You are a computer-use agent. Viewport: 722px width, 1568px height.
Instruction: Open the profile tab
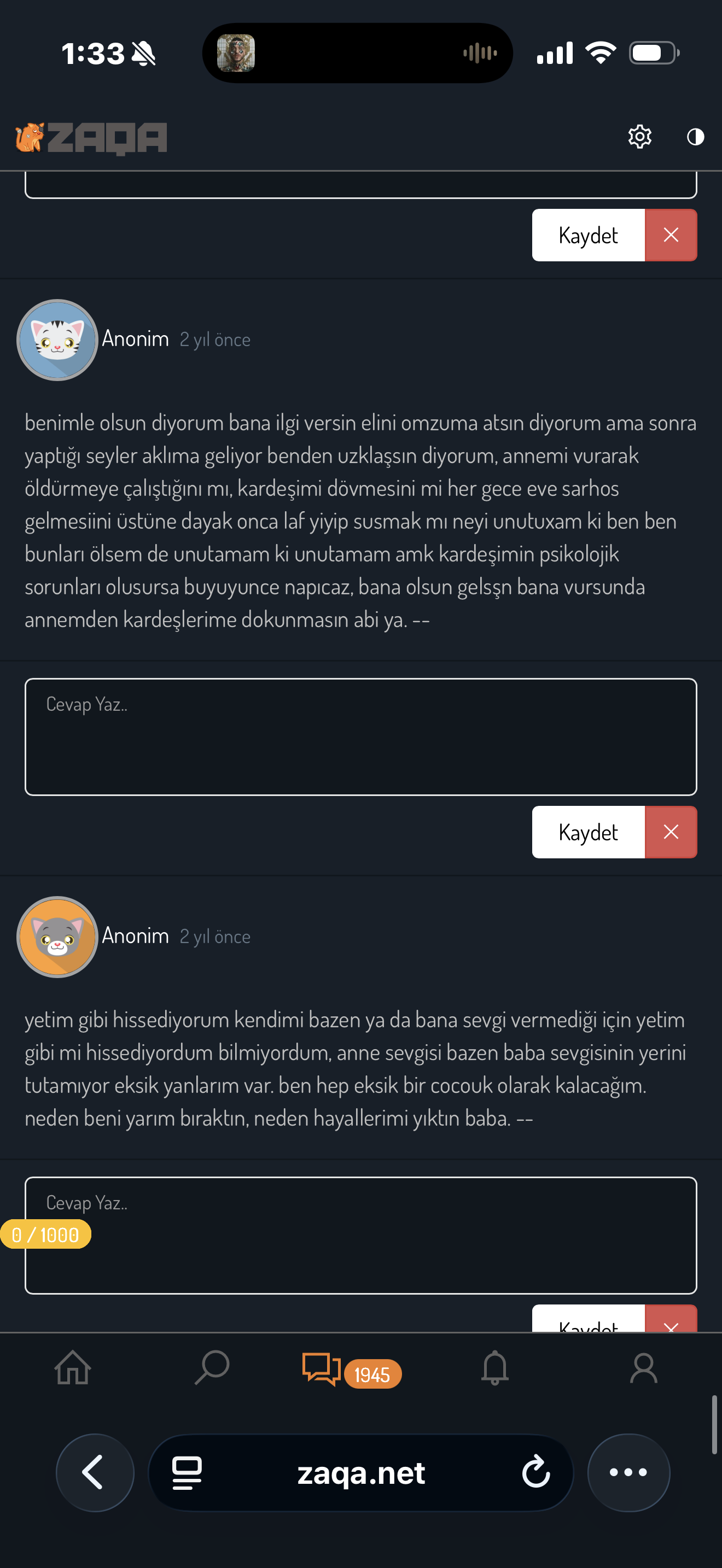tap(643, 1368)
